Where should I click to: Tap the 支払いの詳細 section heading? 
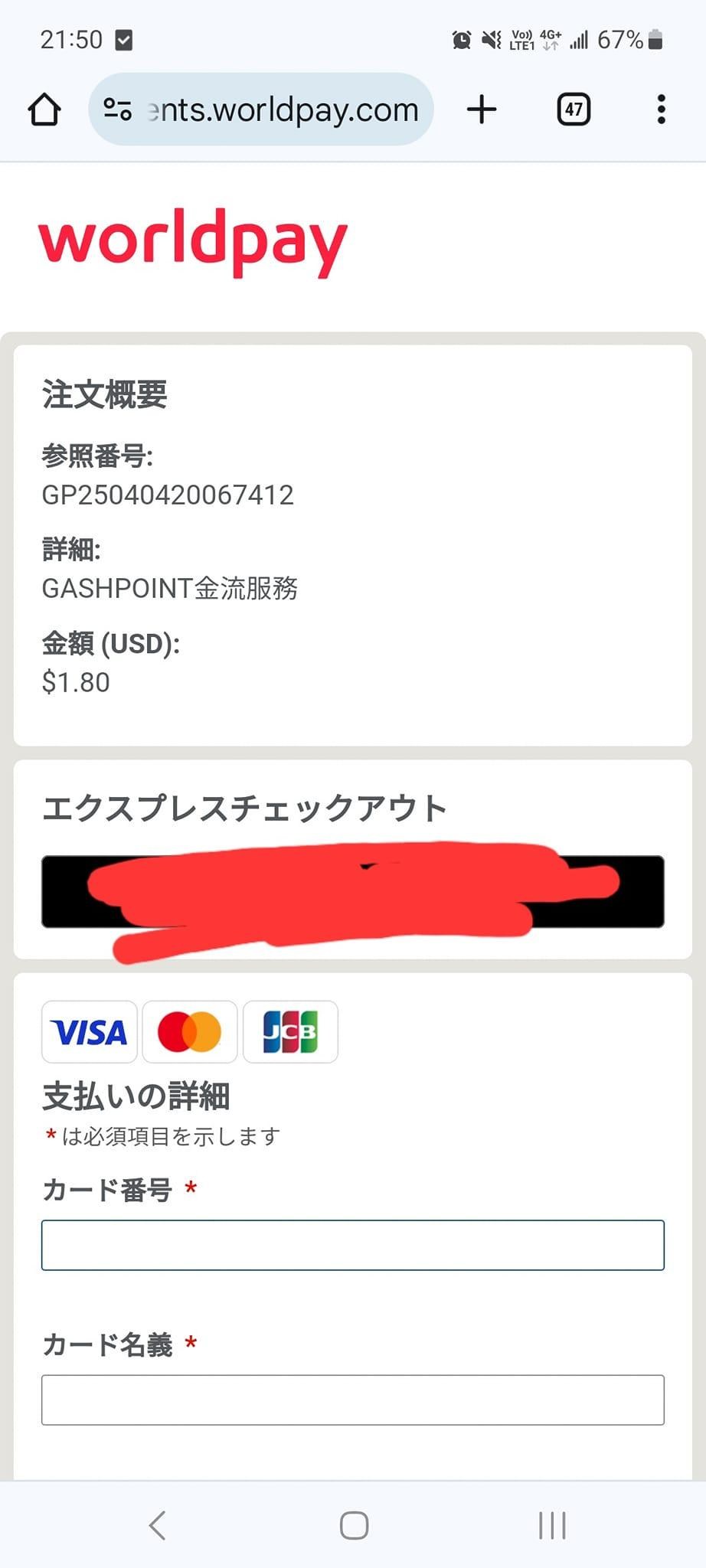[x=138, y=1095]
